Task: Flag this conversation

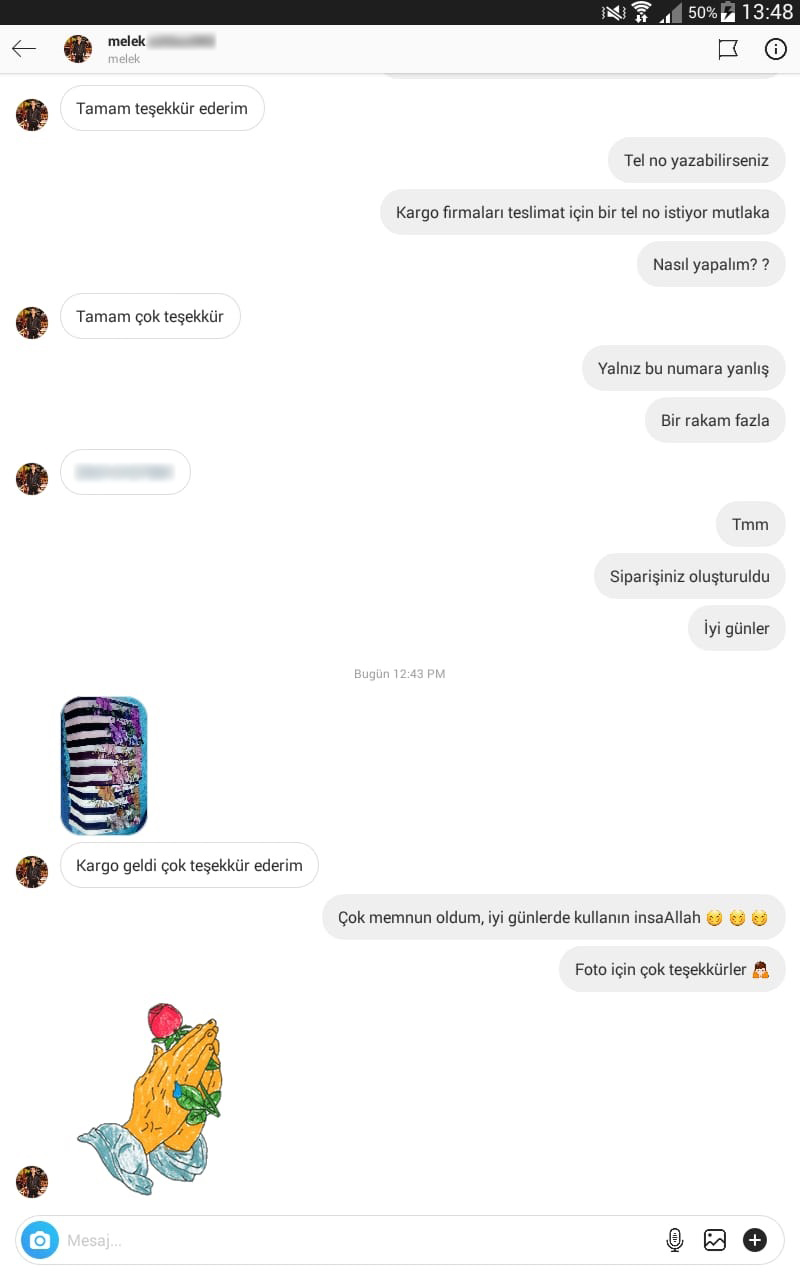Action: point(728,49)
